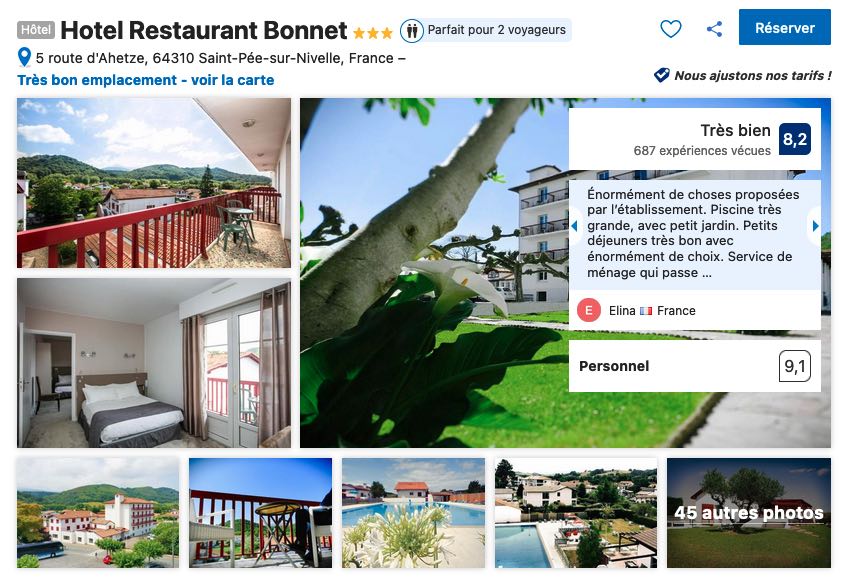The height and width of the screenshot is (584, 846).
Task: Open the balcony view photo
Action: [154, 183]
